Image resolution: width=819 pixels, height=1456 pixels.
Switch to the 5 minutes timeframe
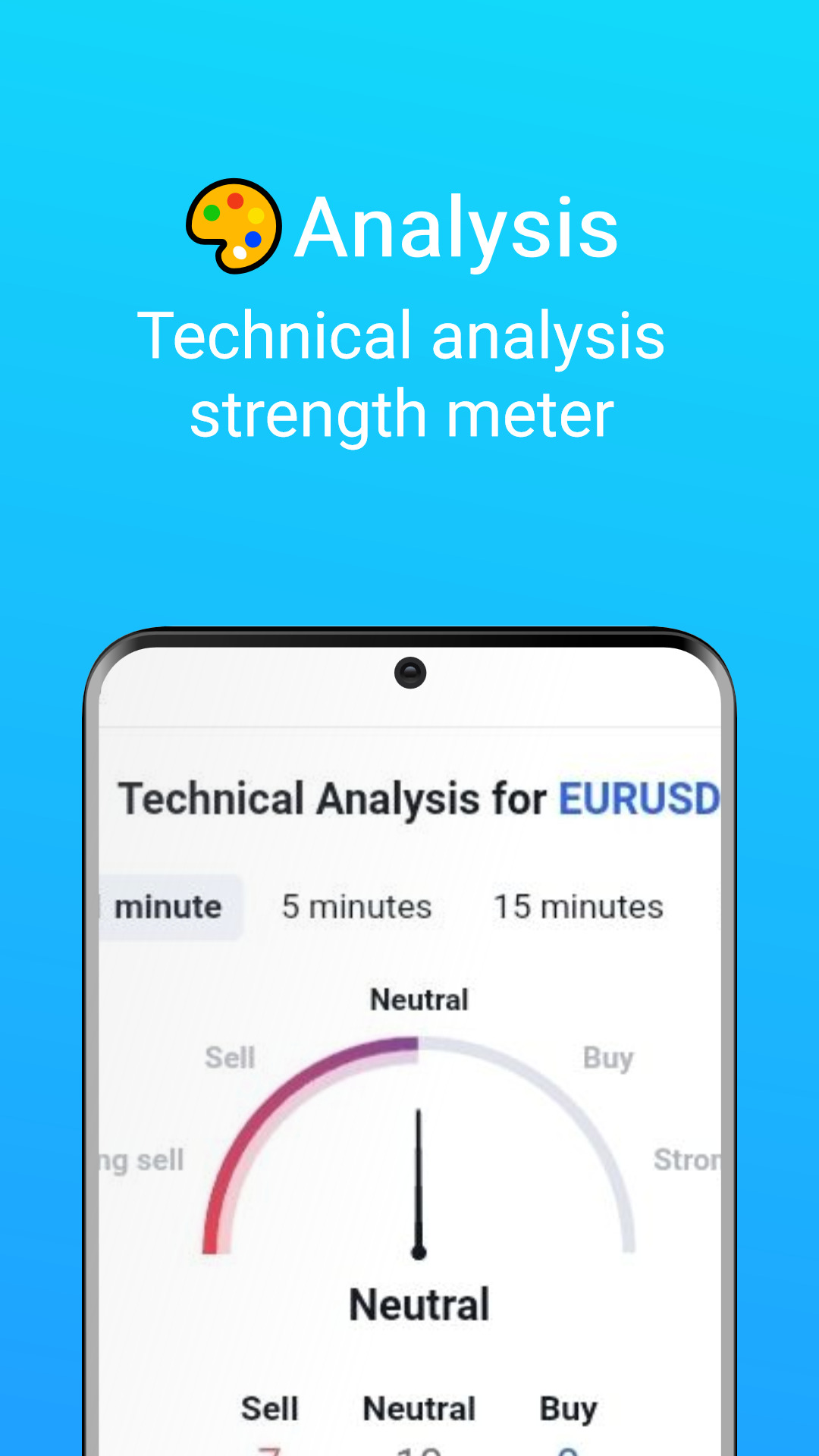356,906
